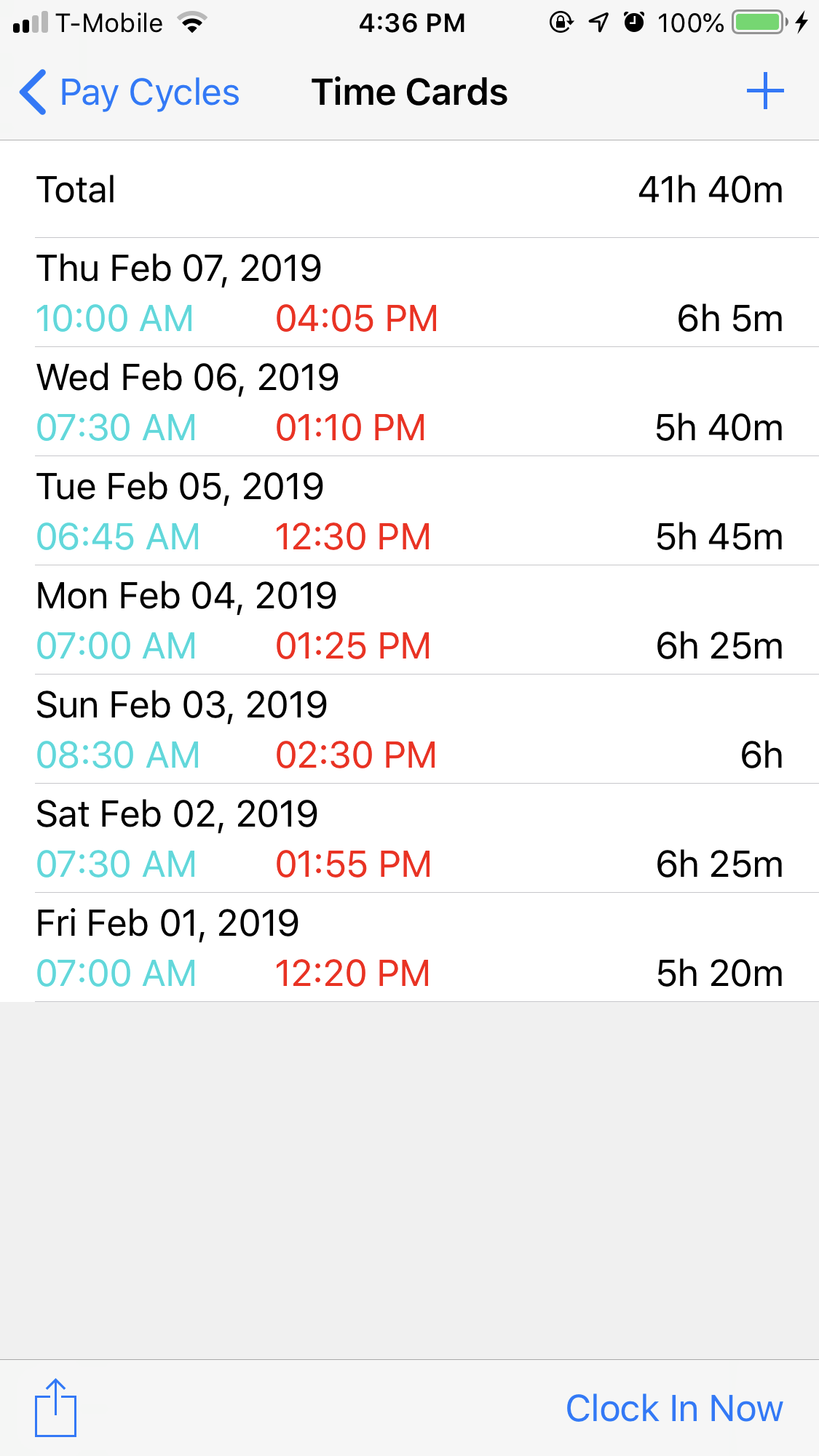The image size is (819, 1456).
Task: Tap Clock In Now
Action: point(673,1408)
